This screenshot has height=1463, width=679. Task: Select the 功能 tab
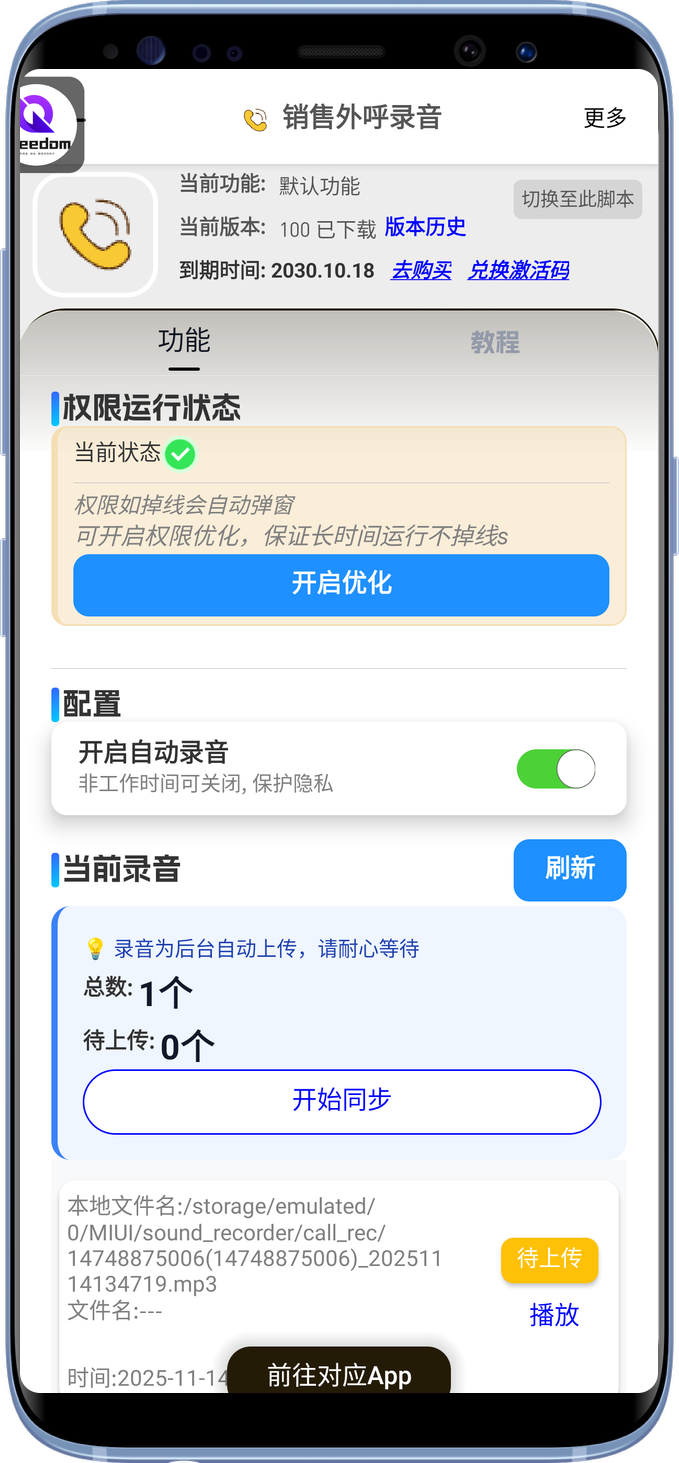(184, 341)
